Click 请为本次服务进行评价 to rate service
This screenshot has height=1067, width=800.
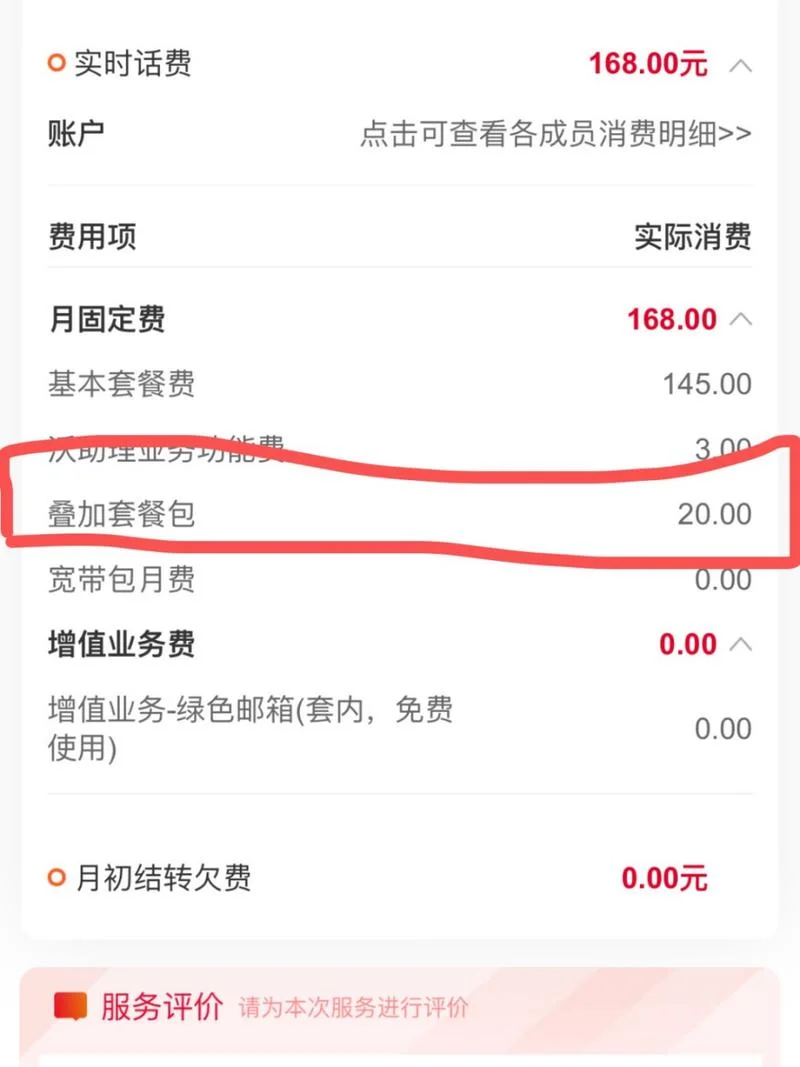(x=350, y=1009)
